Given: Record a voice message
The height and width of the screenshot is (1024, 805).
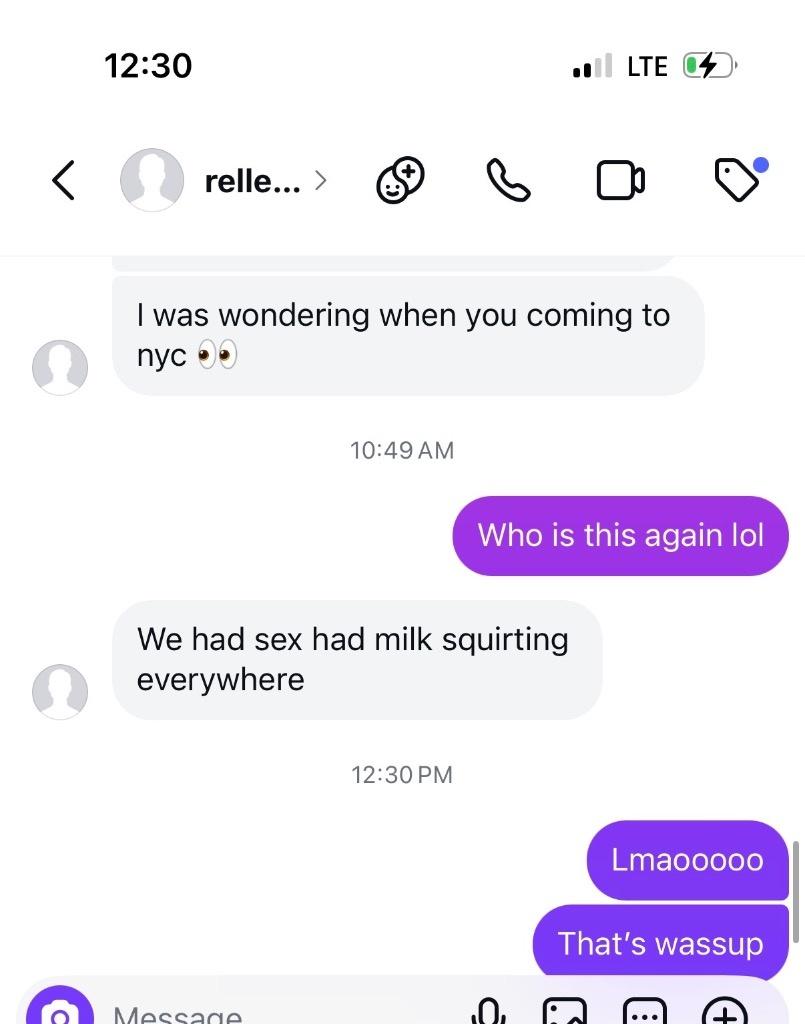Looking at the screenshot, I should pyautogui.click(x=488, y=1012).
